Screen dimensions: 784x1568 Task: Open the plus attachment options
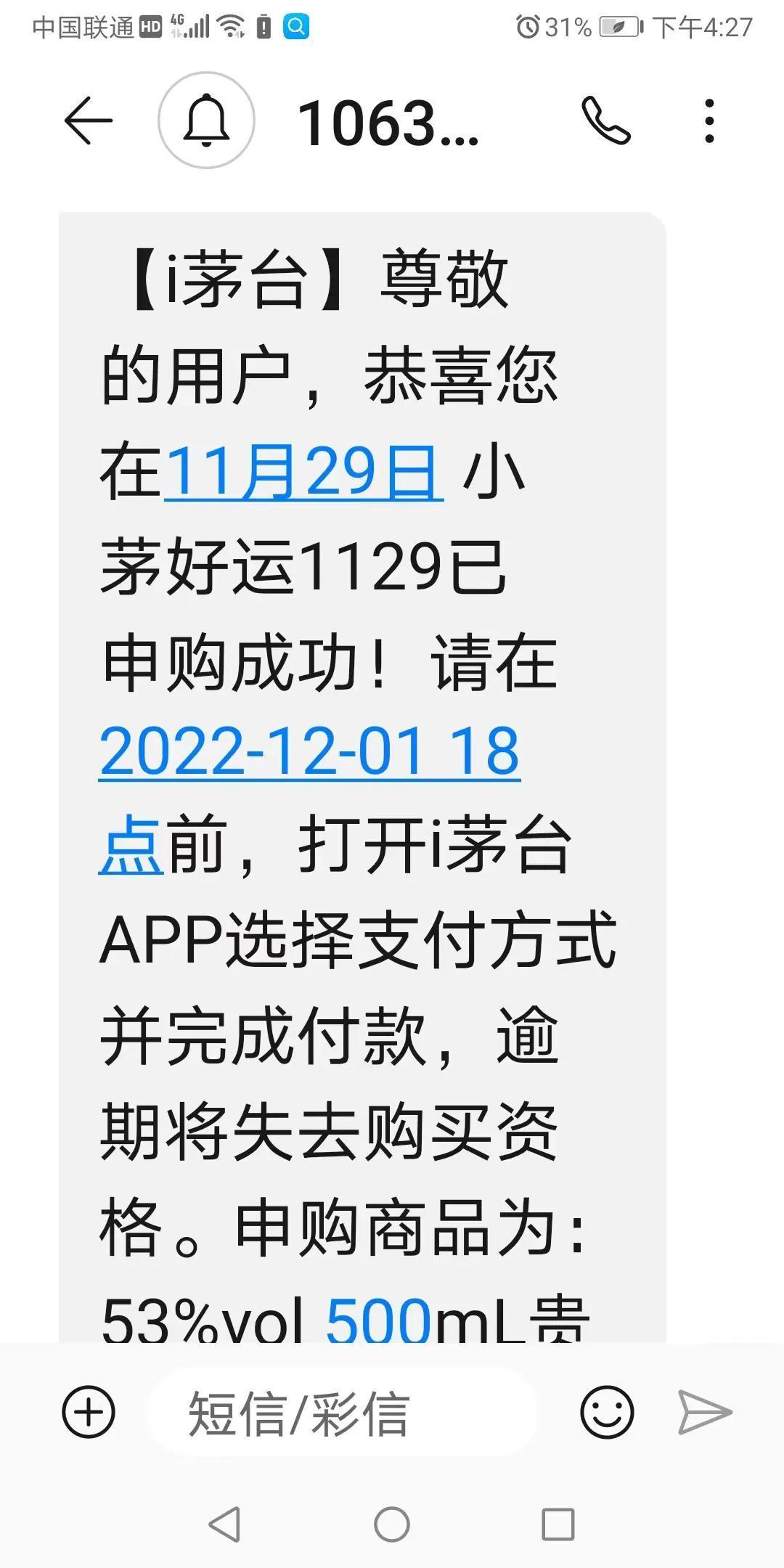[89, 1412]
